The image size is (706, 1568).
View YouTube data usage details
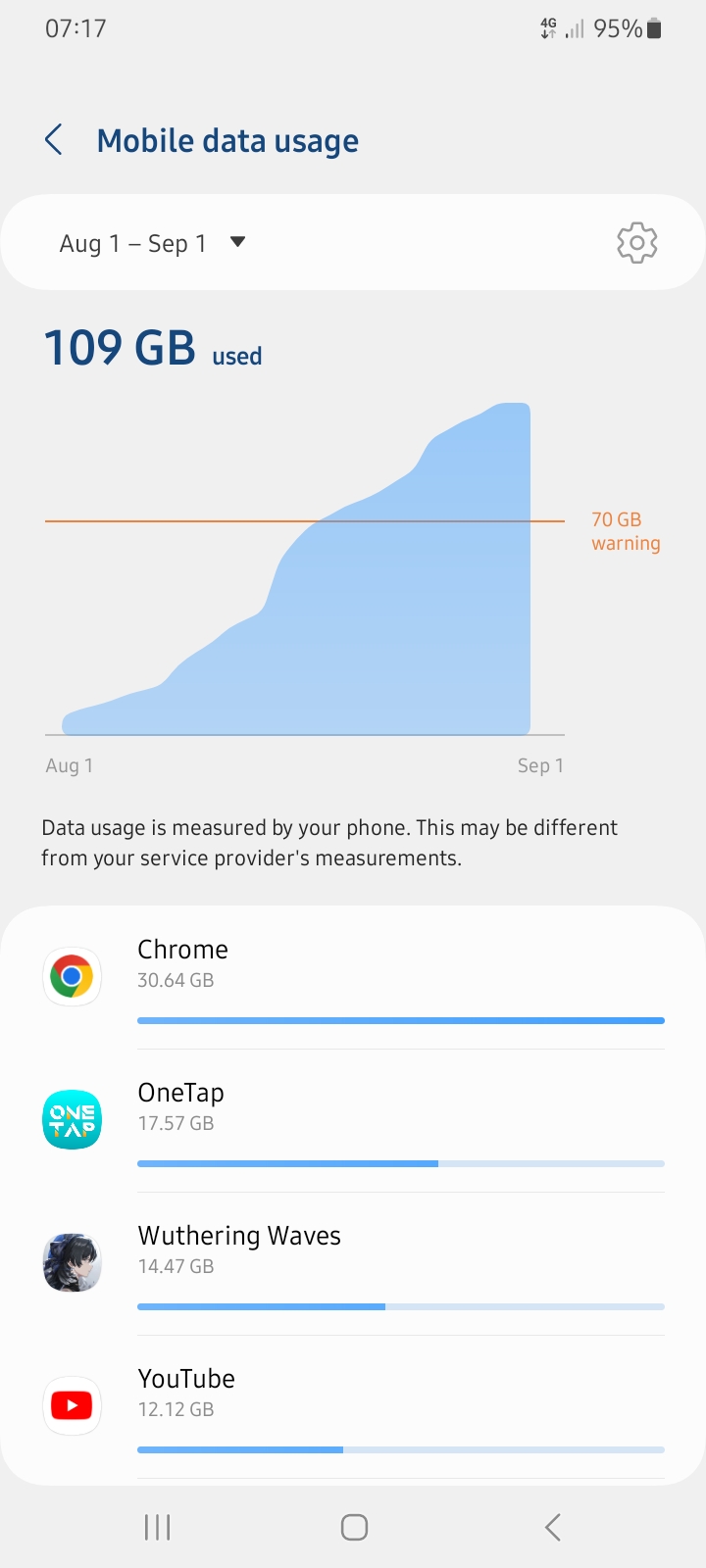pyautogui.click(x=353, y=1406)
